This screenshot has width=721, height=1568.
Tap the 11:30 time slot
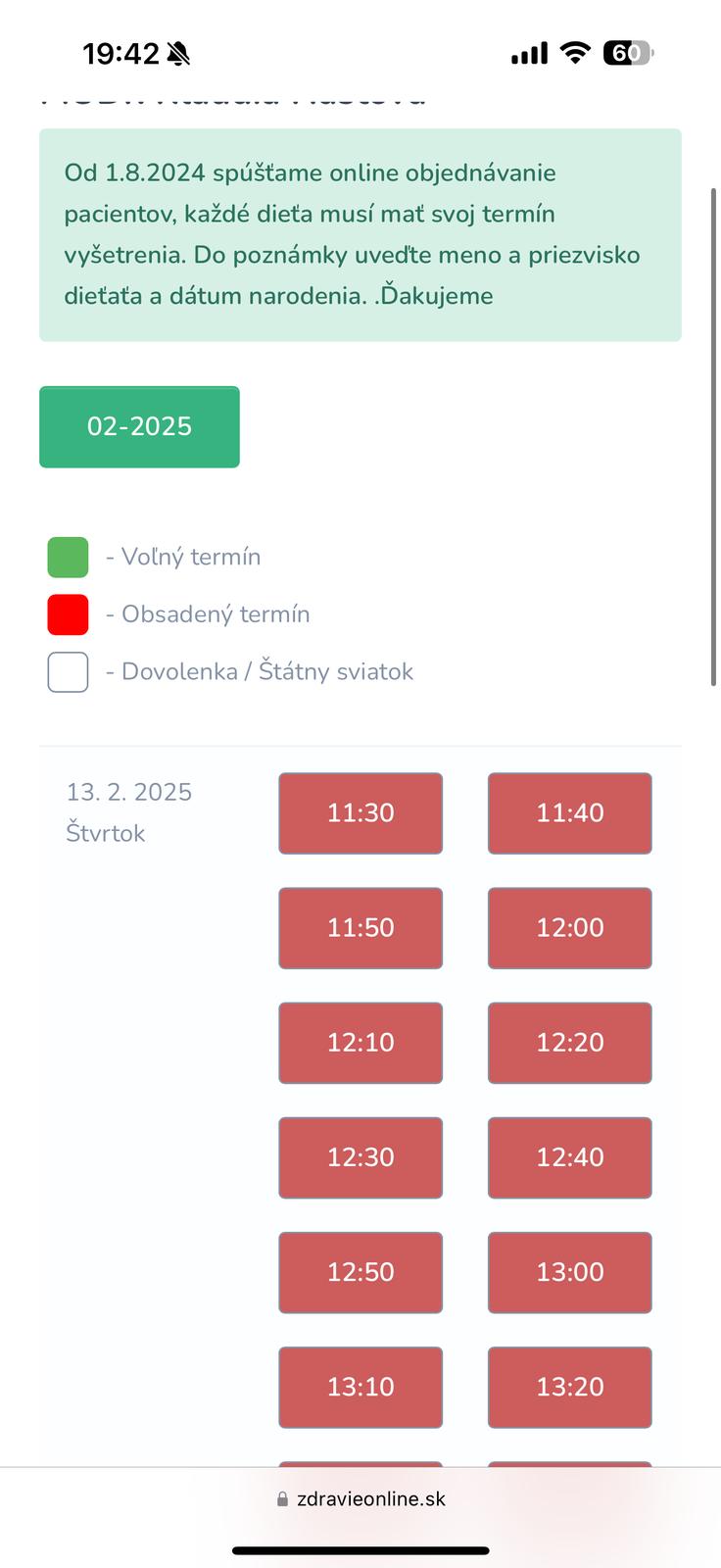click(x=360, y=812)
